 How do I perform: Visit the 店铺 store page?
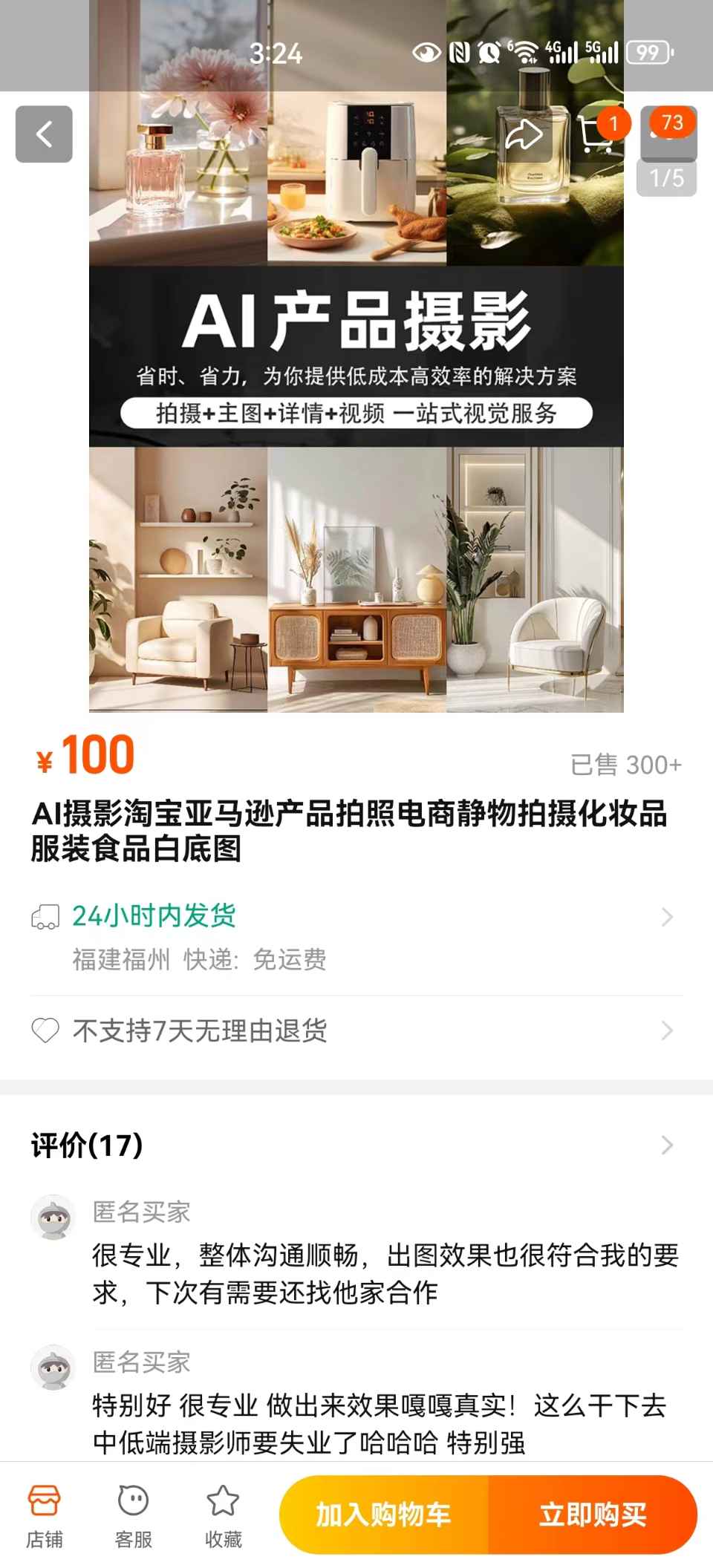[x=45, y=1516]
